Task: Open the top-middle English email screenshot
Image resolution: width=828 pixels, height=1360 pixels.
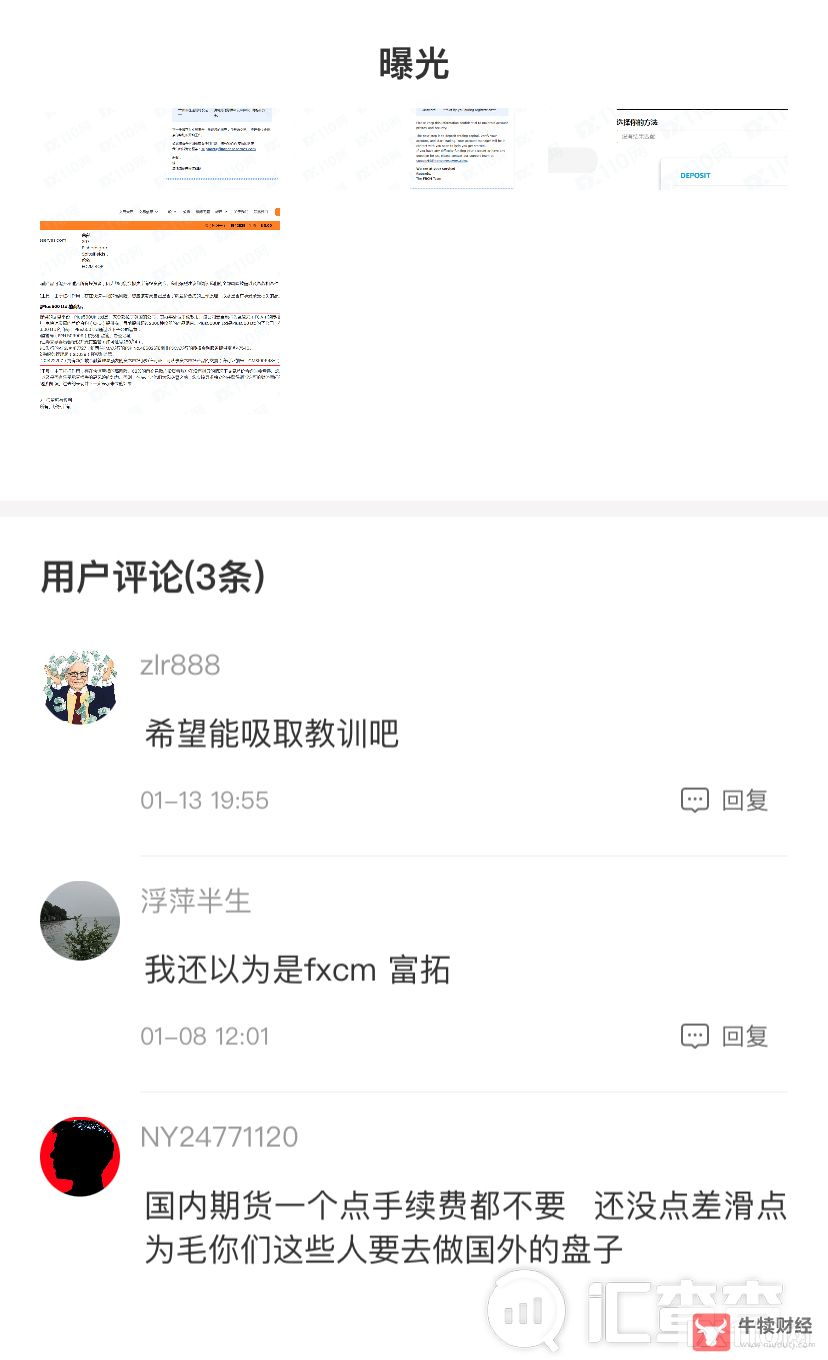Action: 462,148
